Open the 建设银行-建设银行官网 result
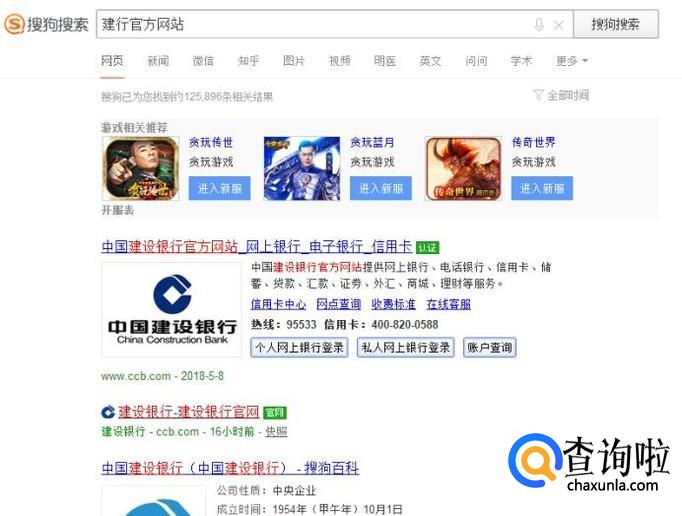This screenshot has height=516, width=682. pyautogui.click(x=188, y=412)
